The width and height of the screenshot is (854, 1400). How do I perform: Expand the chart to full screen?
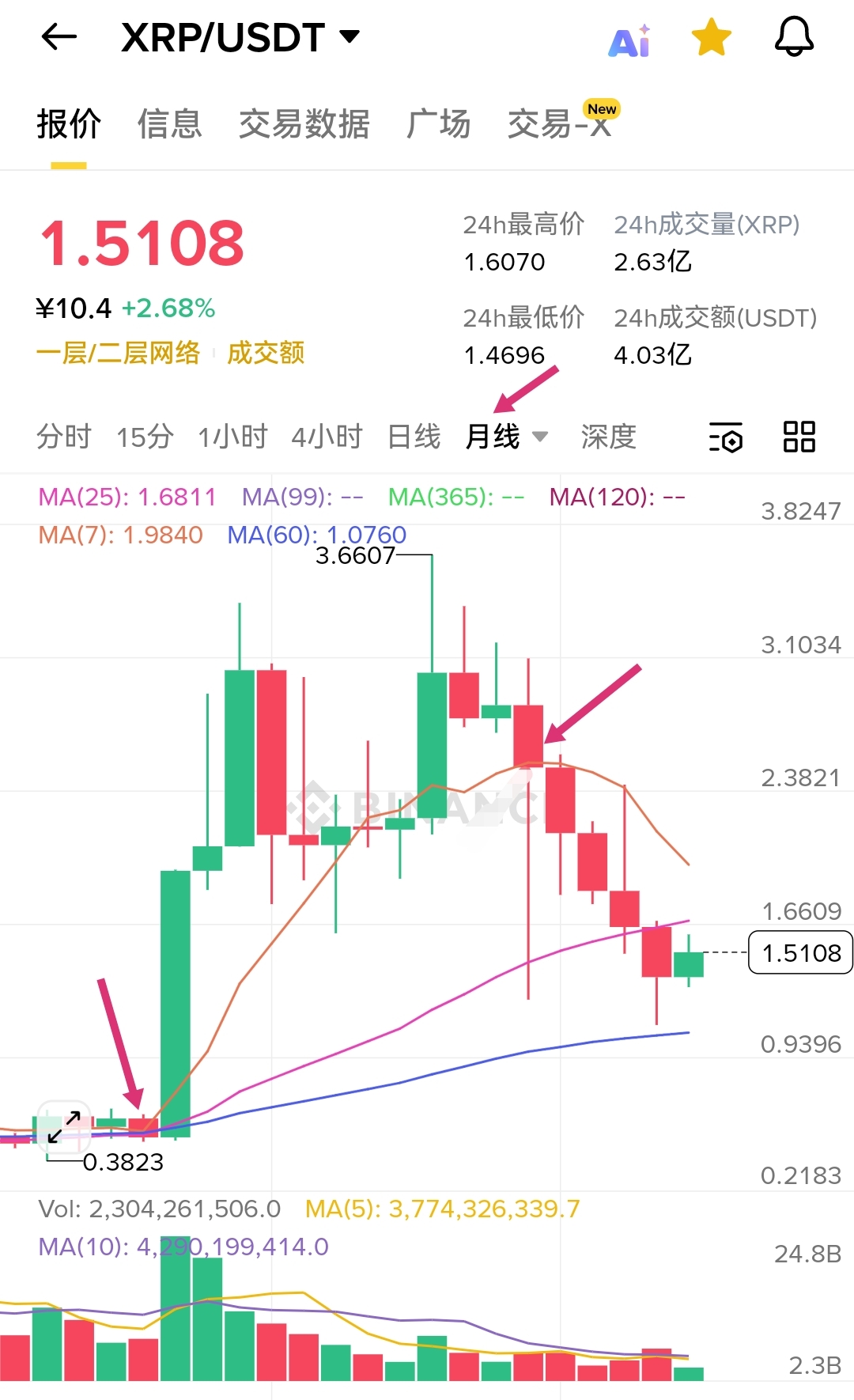pyautogui.click(x=64, y=1127)
